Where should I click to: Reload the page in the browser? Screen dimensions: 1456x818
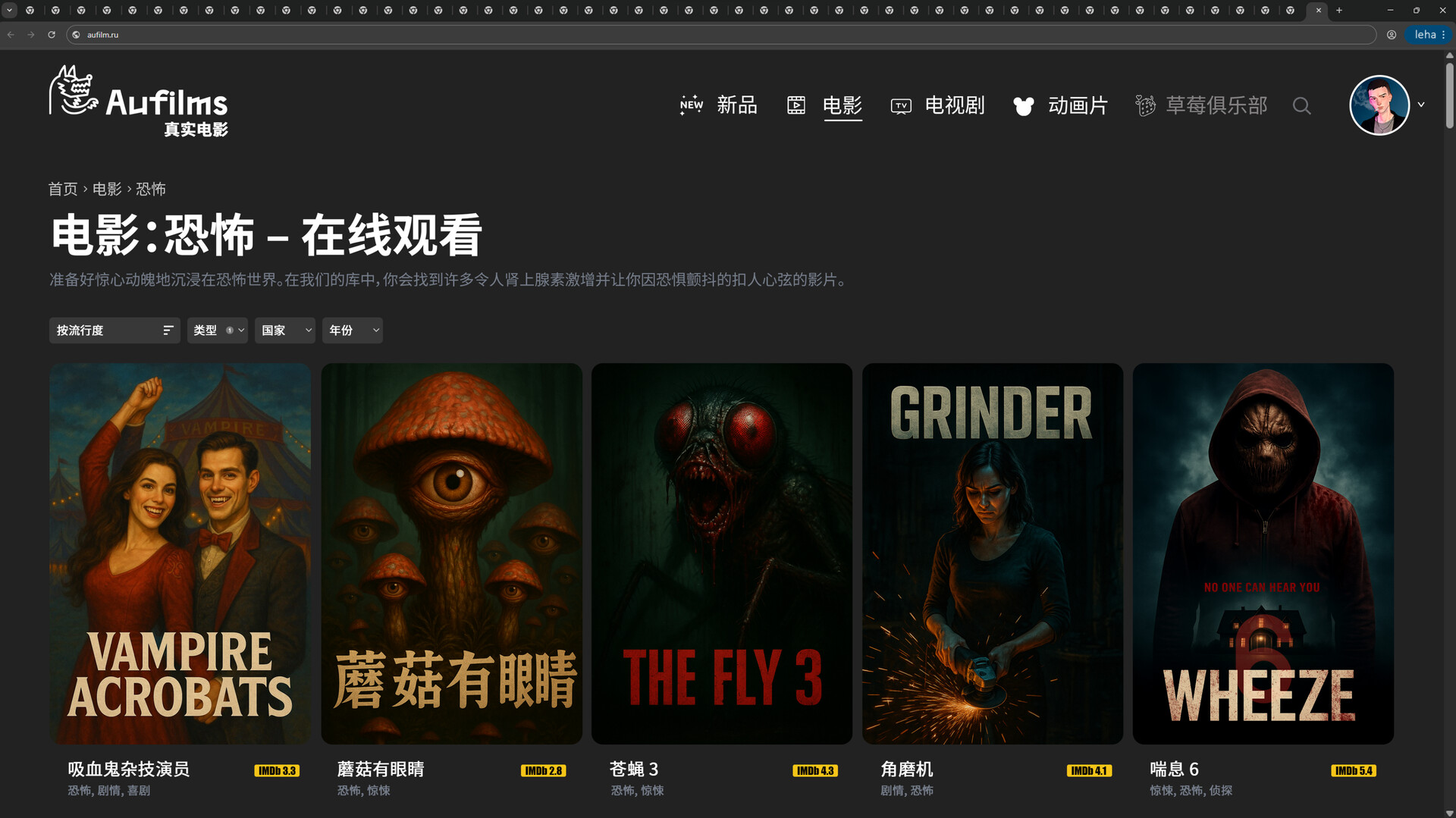(52, 35)
